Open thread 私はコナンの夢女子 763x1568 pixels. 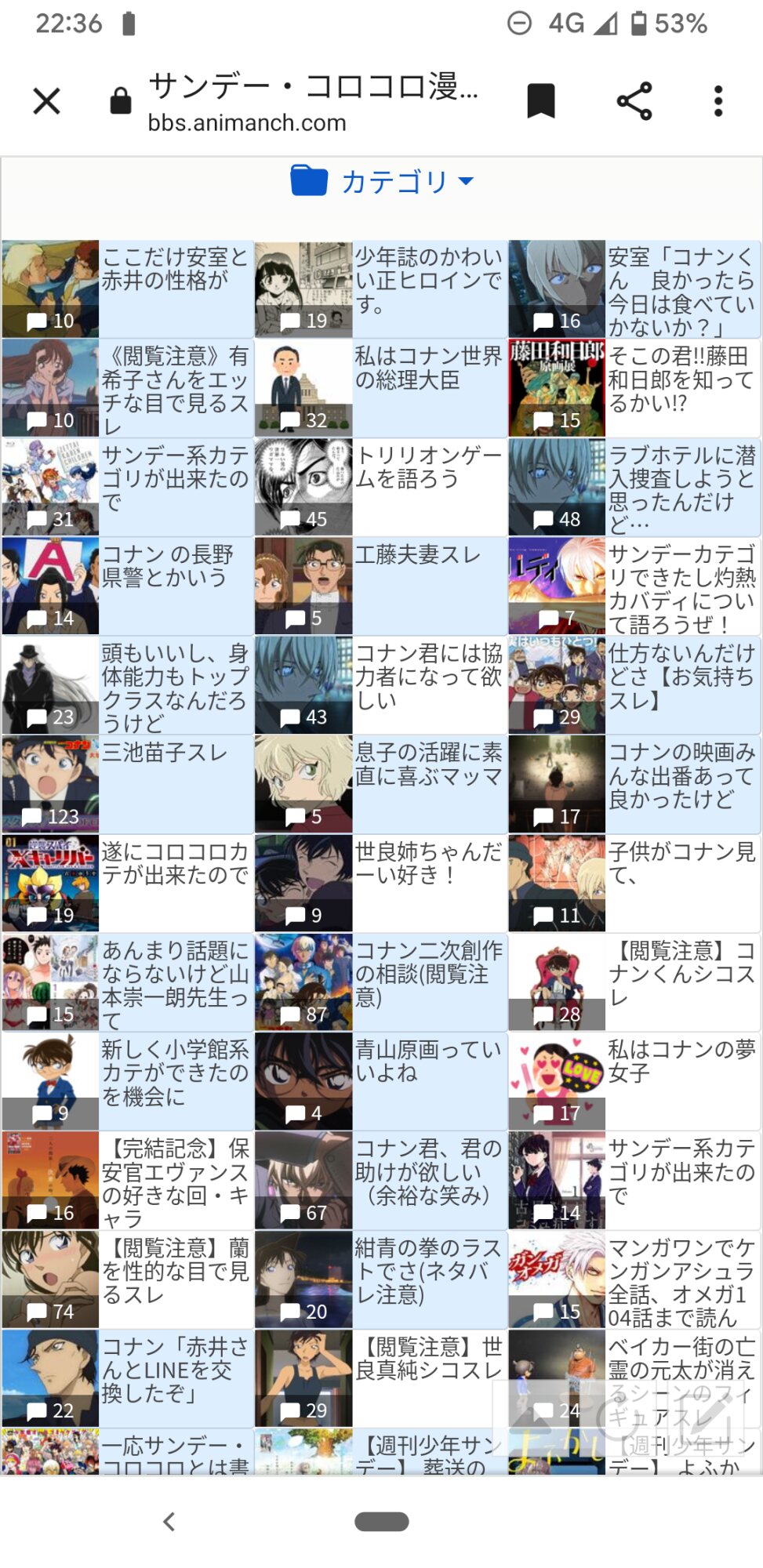(634, 1081)
